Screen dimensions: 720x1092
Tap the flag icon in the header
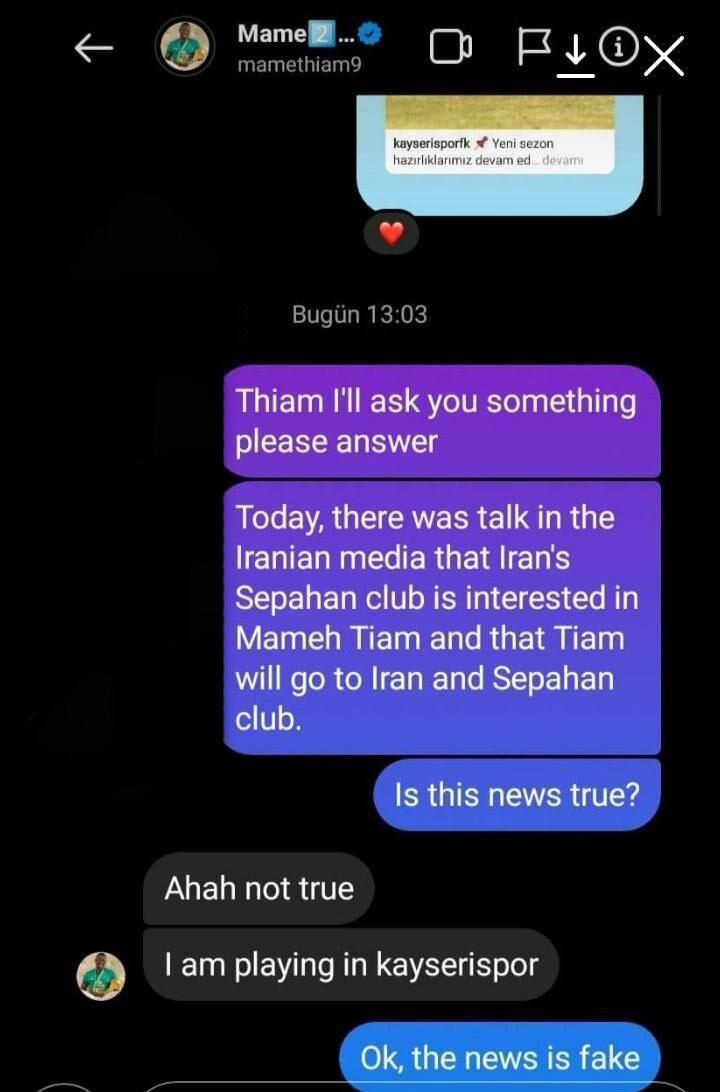pos(534,46)
